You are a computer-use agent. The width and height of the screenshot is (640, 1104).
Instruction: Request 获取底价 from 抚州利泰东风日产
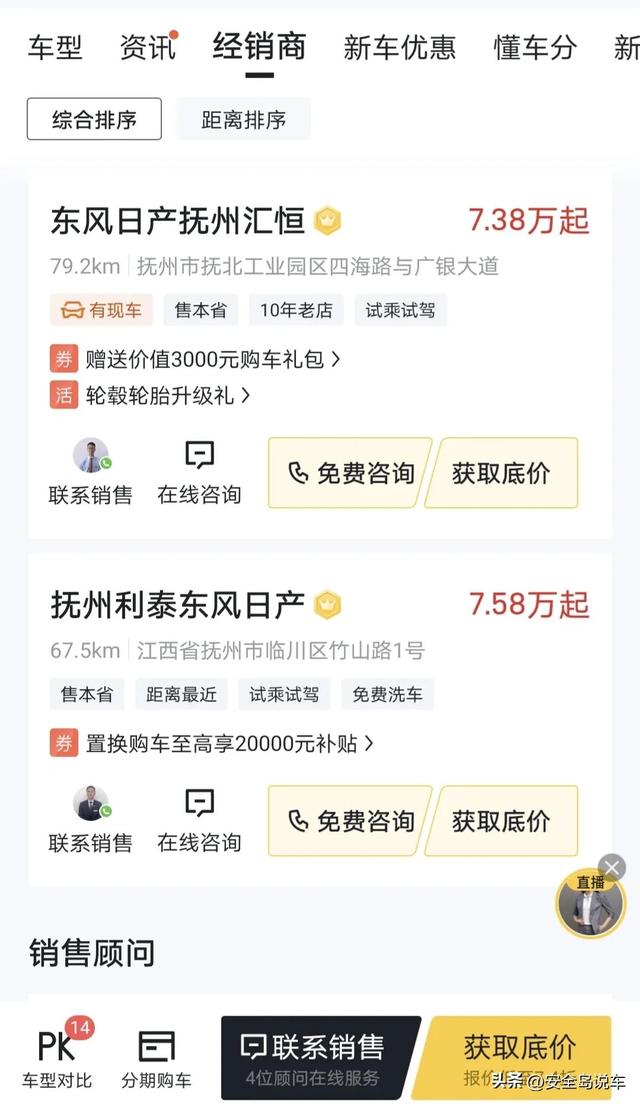tap(501, 821)
